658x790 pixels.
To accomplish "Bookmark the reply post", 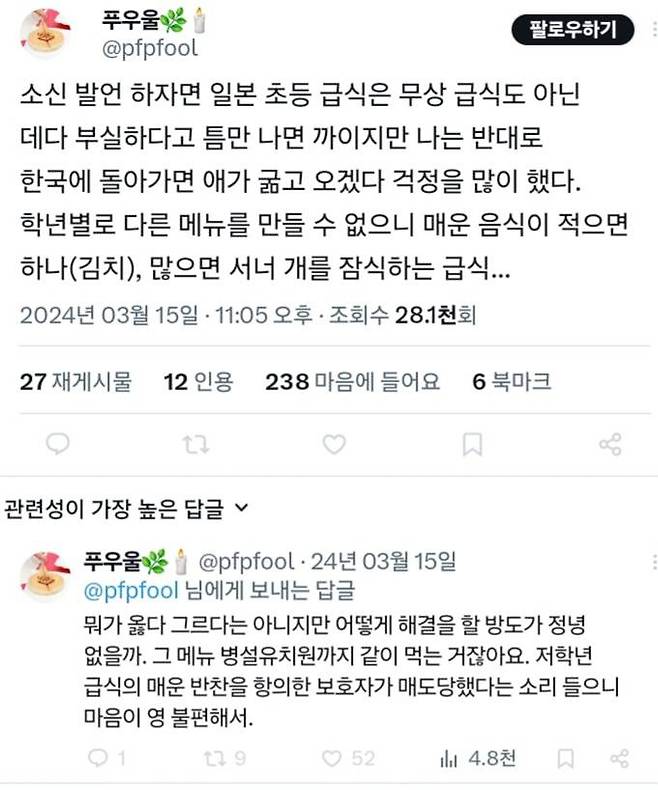I will [567, 758].
